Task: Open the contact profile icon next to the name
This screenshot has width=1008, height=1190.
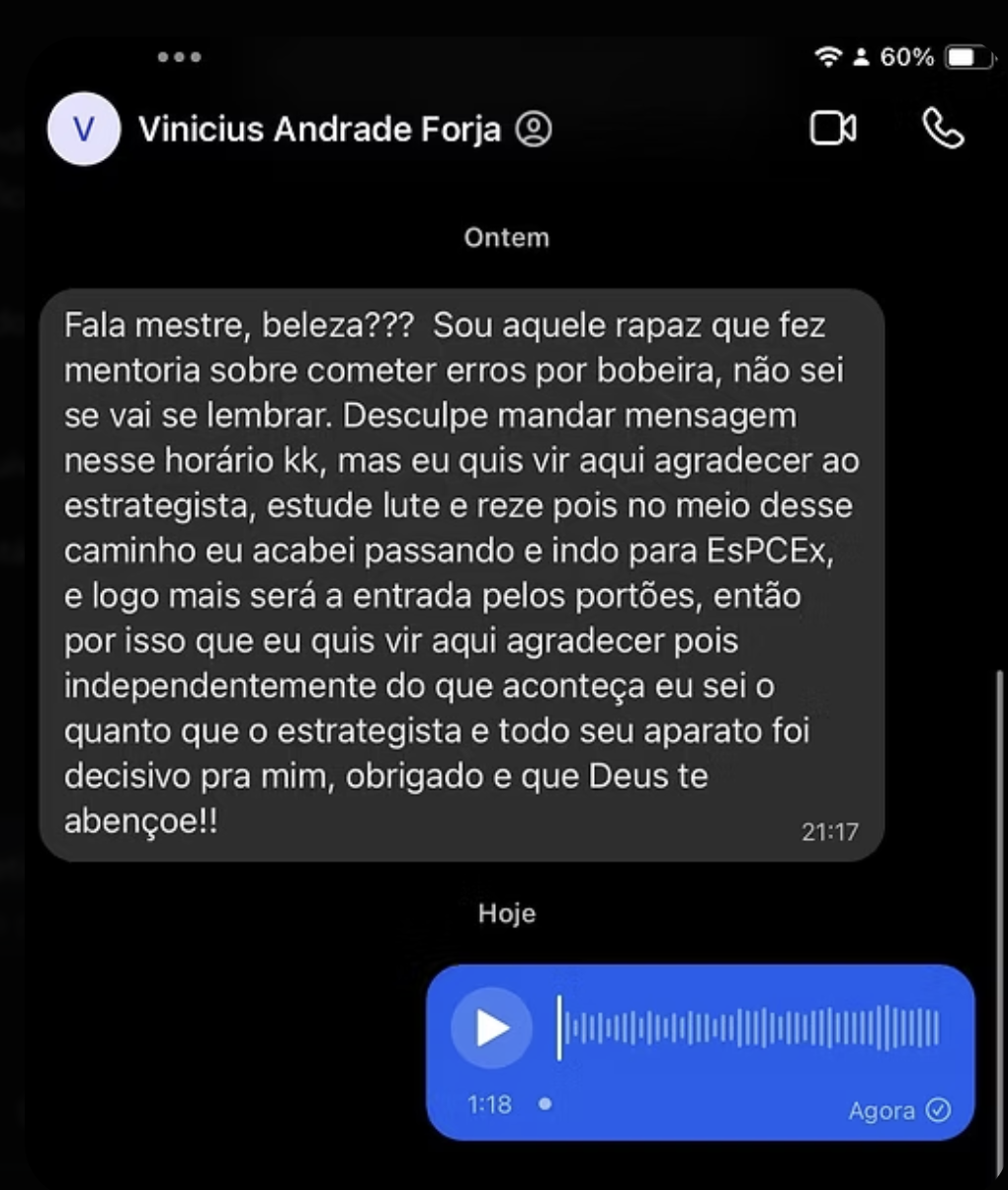Action: pyautogui.click(x=534, y=128)
